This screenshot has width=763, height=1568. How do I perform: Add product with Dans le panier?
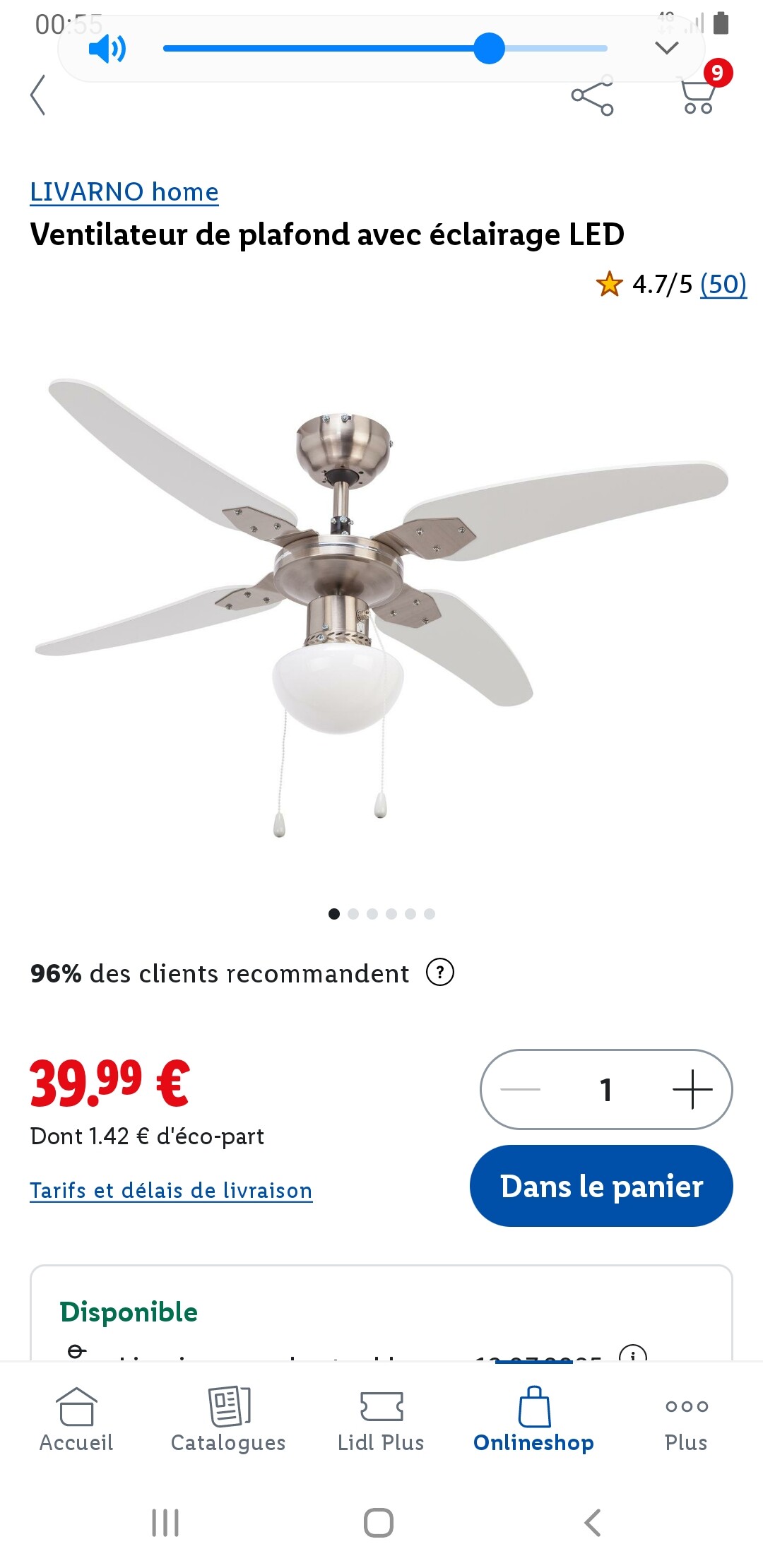click(601, 1186)
